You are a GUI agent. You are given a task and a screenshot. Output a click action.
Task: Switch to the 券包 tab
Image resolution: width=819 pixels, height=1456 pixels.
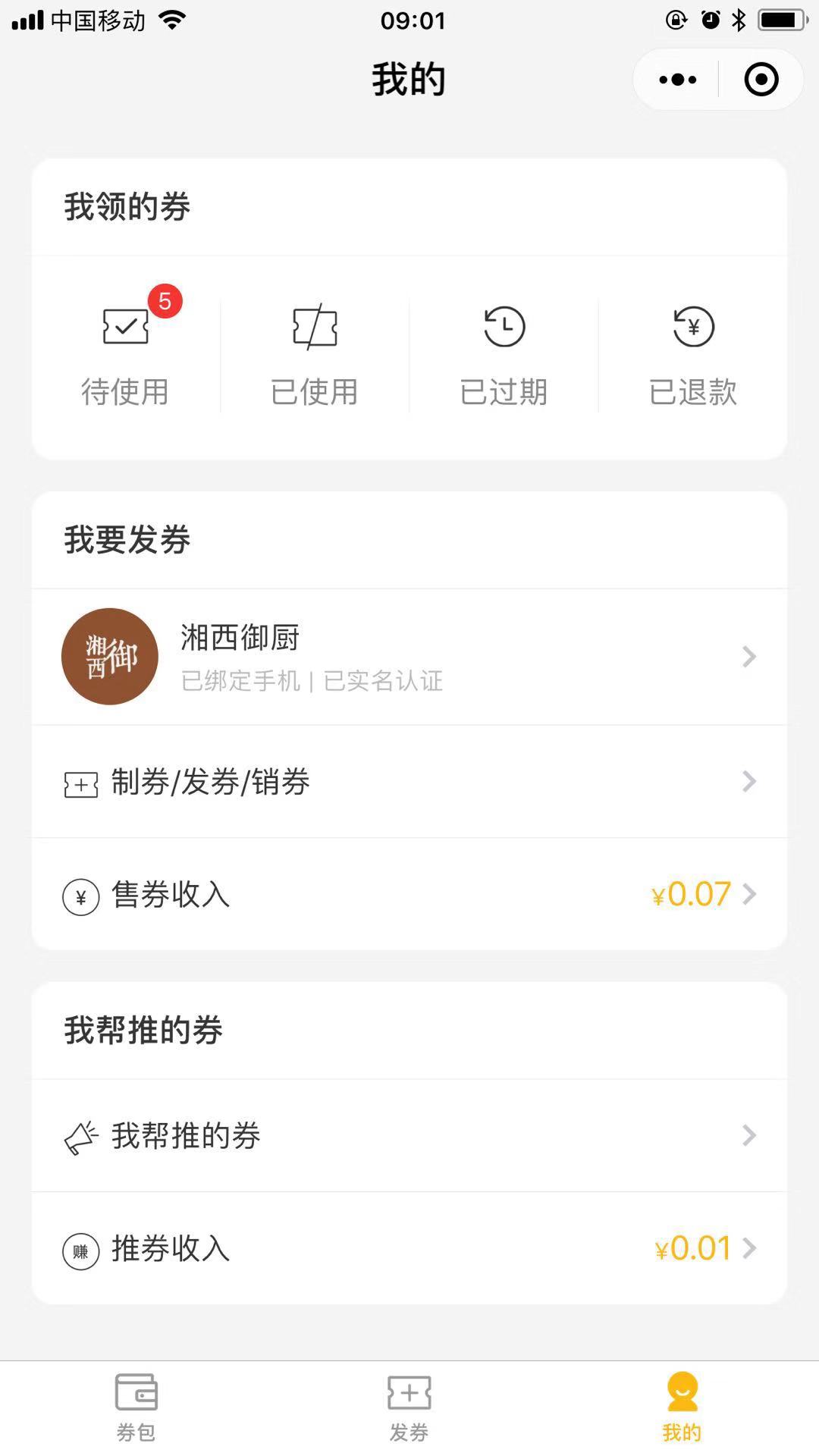(136, 1407)
